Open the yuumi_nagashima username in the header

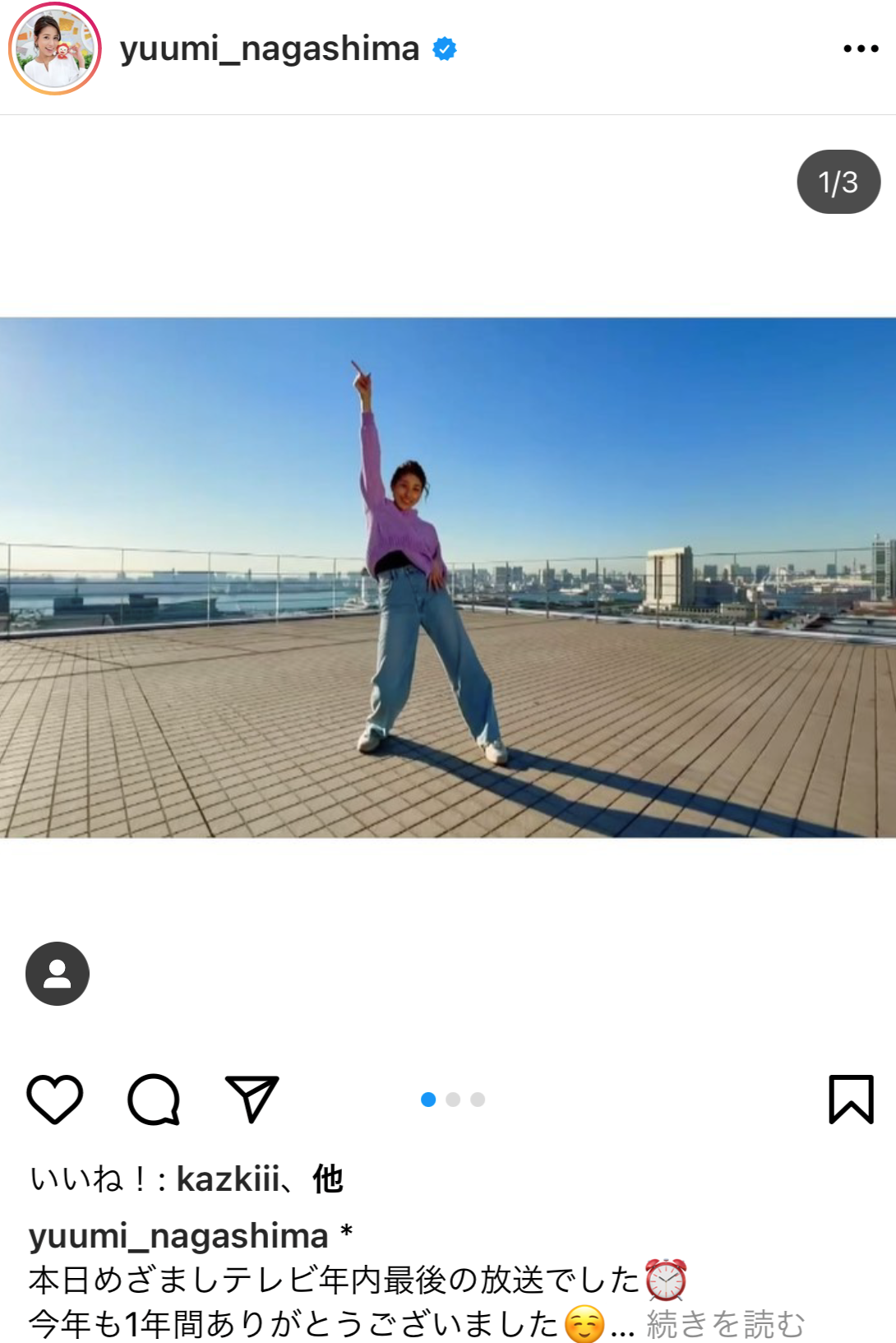pos(270,49)
